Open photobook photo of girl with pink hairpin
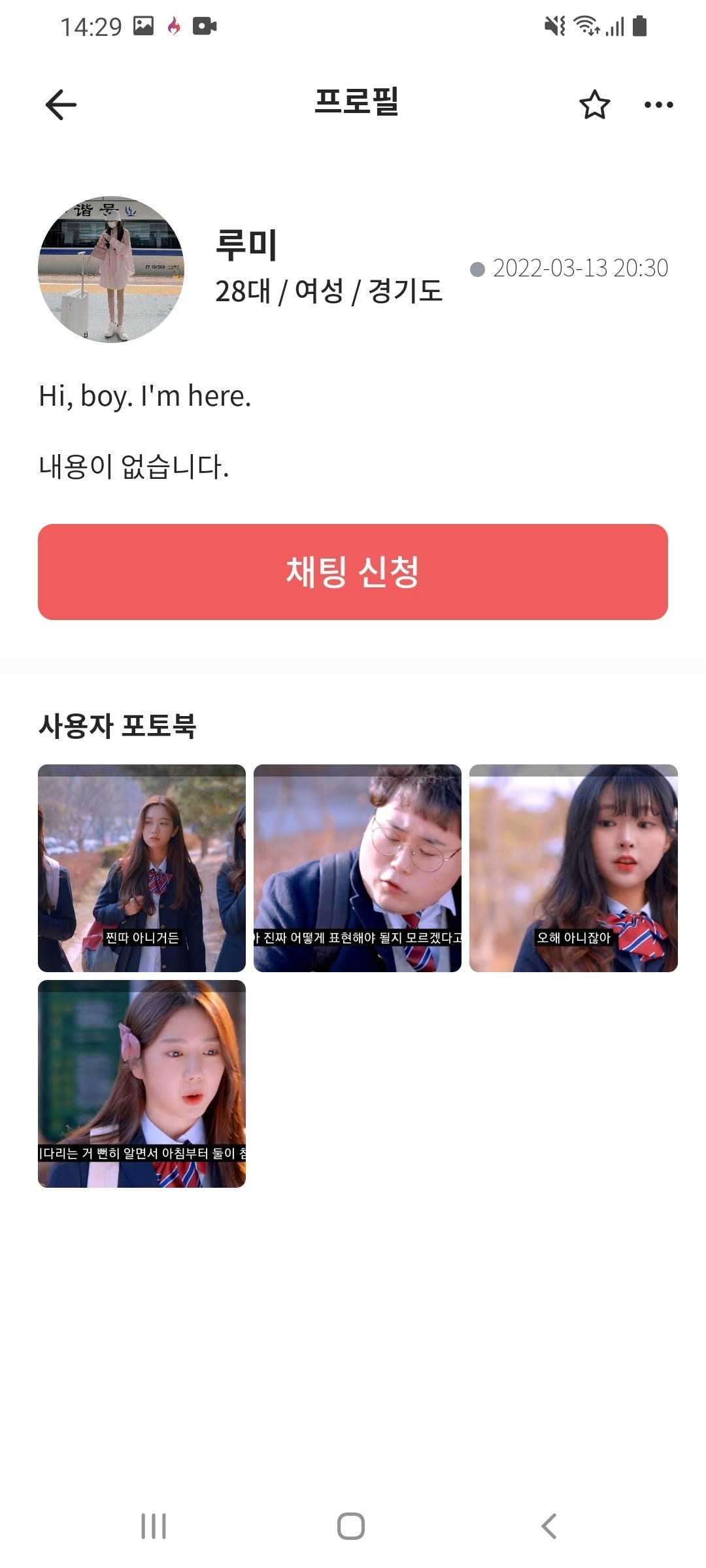Image resolution: width=706 pixels, height=1568 pixels. click(142, 1083)
